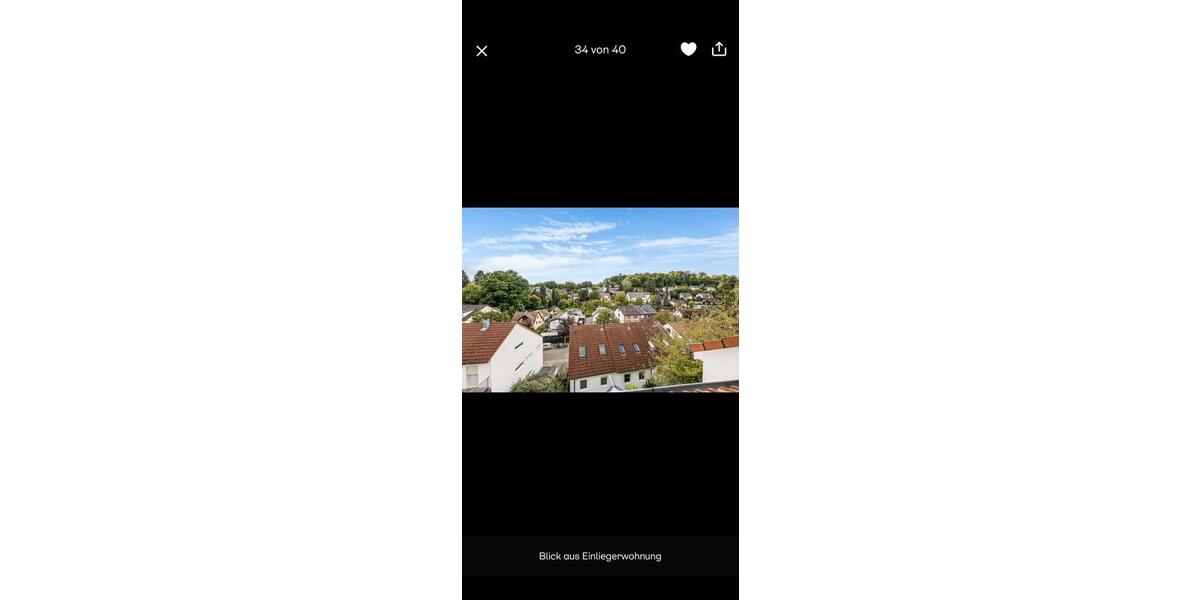Tap the rooftop view photo

point(600,300)
